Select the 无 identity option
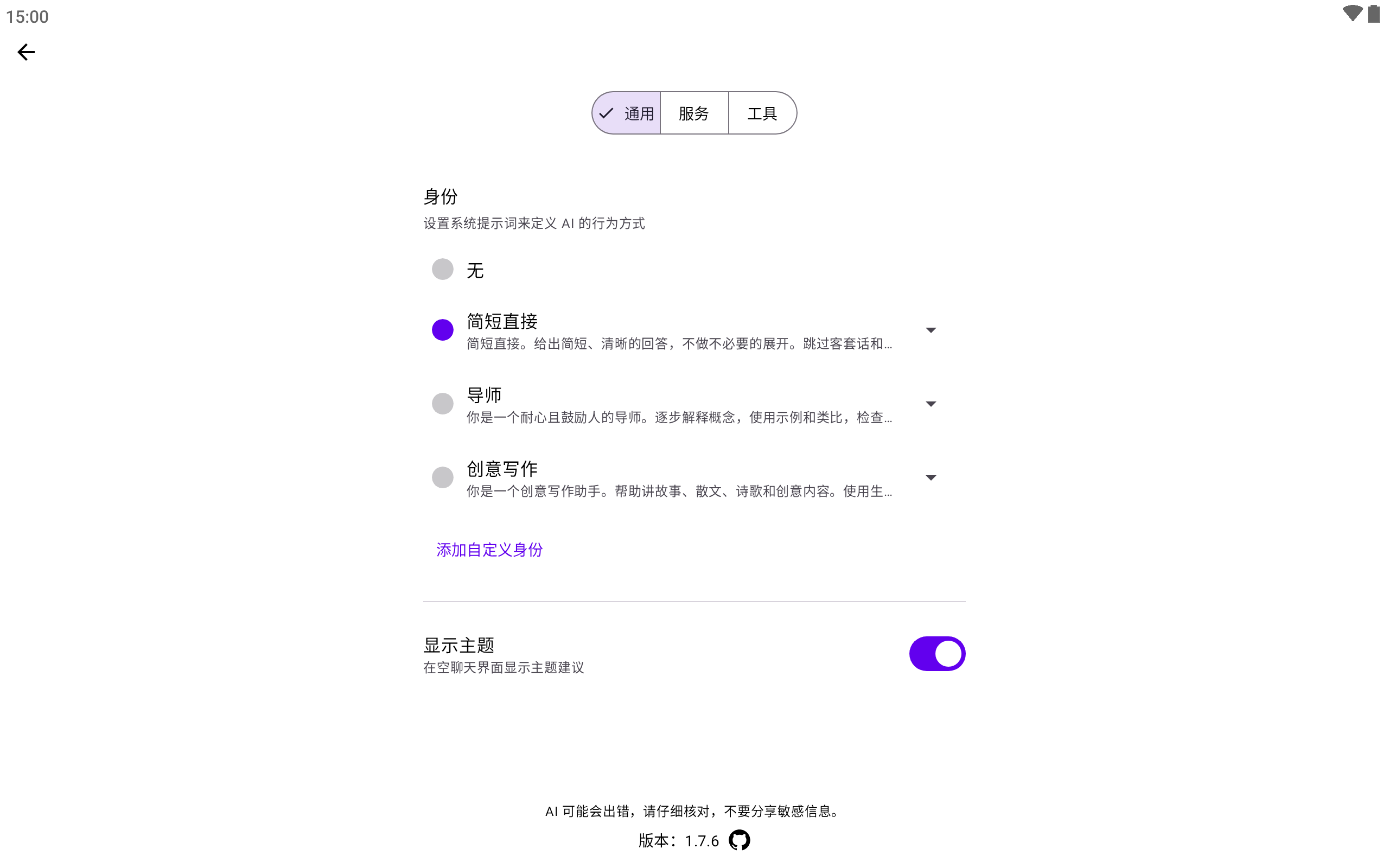 [443, 269]
